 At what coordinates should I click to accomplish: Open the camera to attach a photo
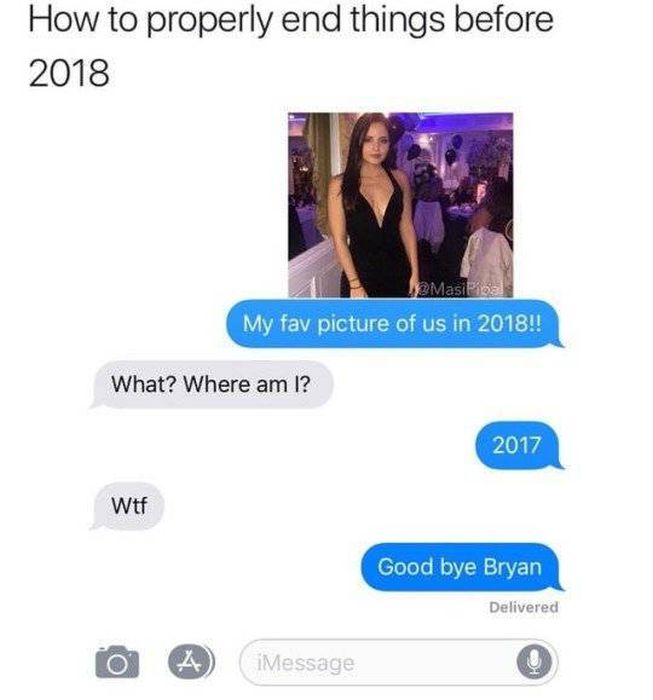point(118,662)
